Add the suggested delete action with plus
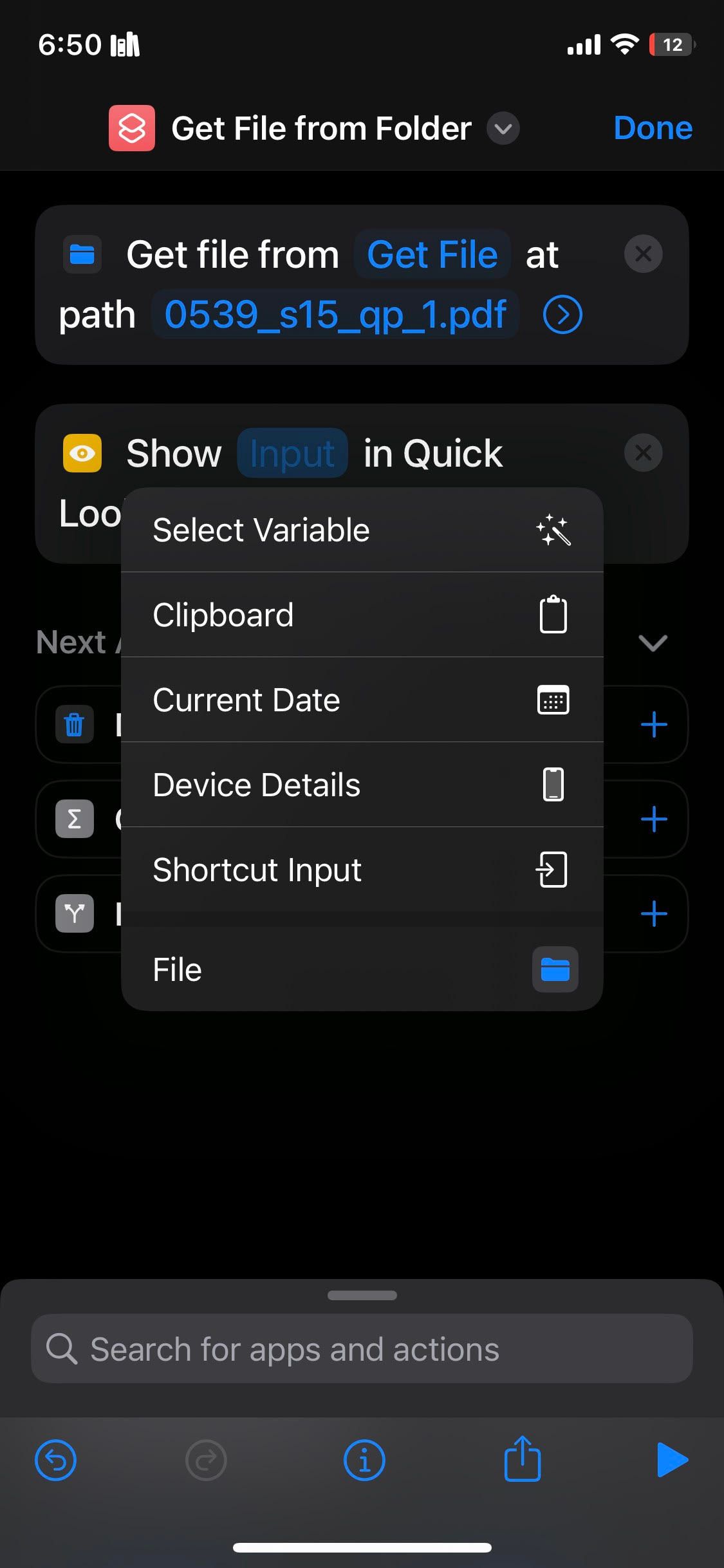This screenshot has width=724, height=1568. pyautogui.click(x=654, y=725)
